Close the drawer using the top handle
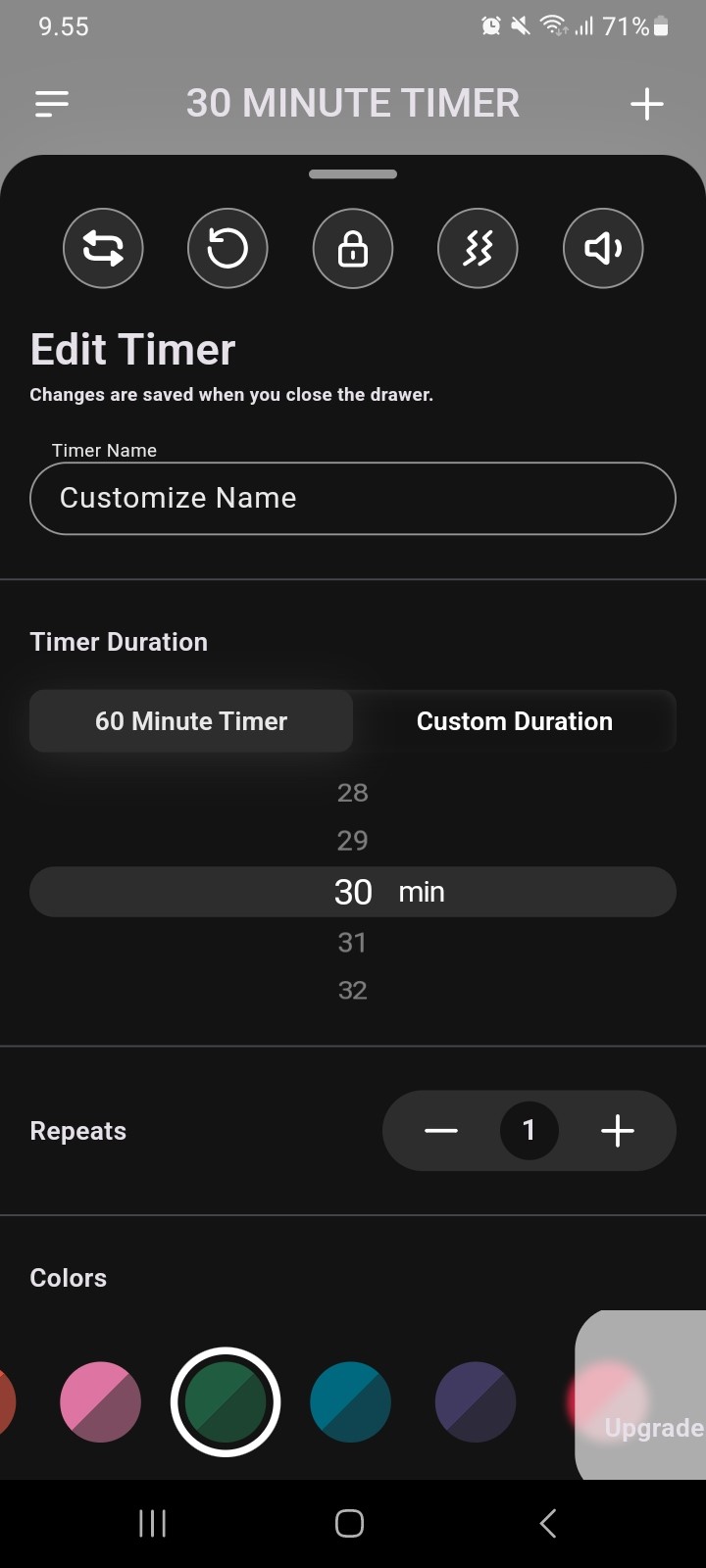The height and width of the screenshot is (1568, 706). click(353, 174)
